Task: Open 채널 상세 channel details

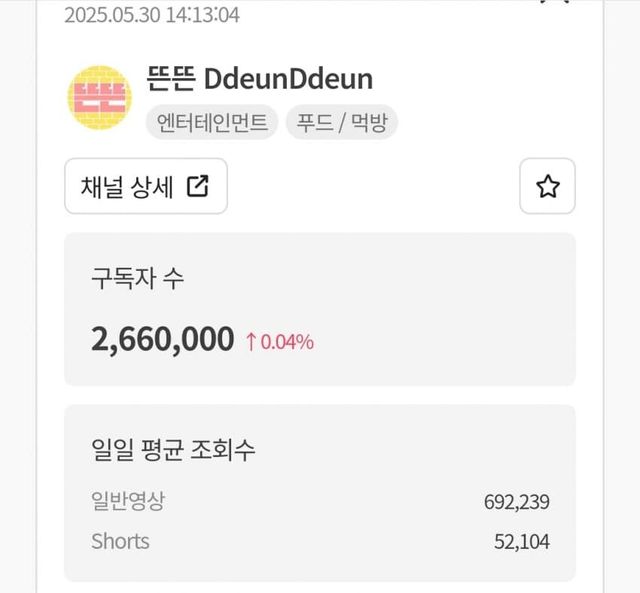Action: [x=146, y=186]
